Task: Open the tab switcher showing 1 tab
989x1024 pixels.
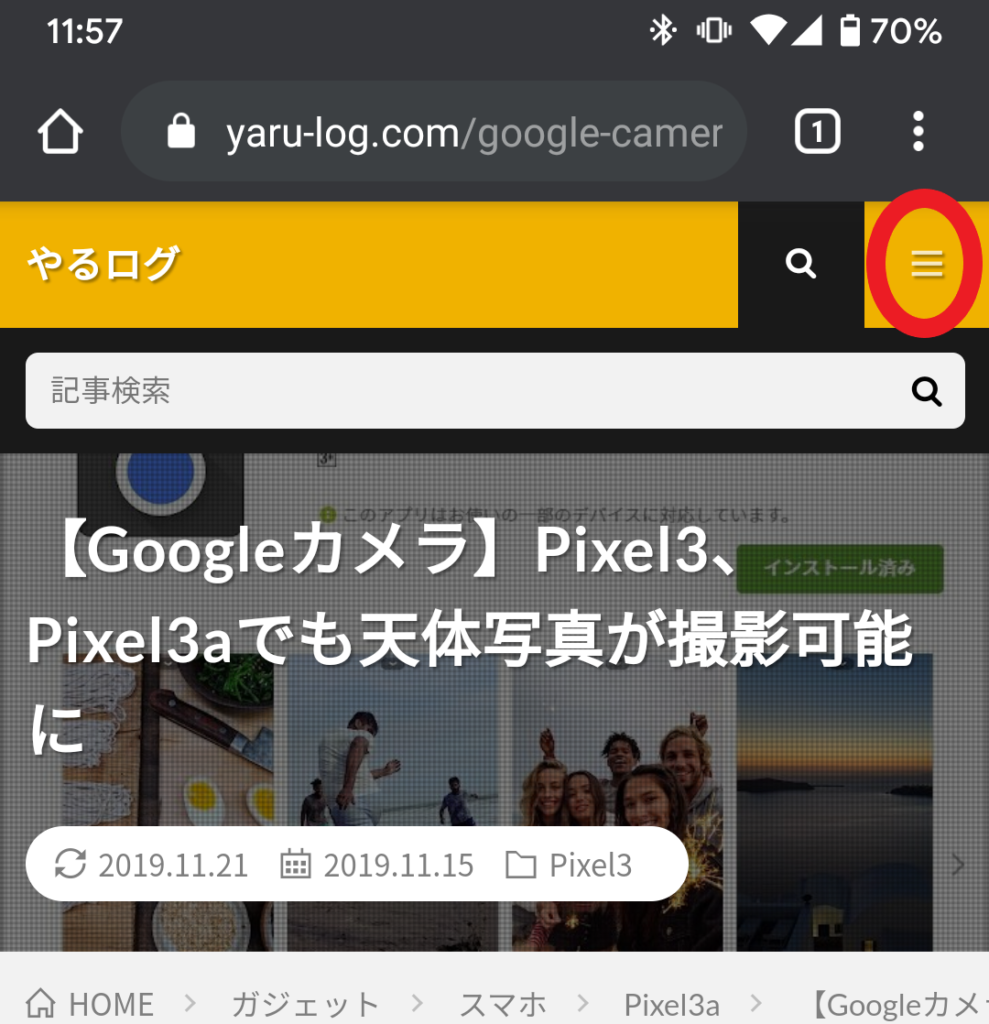Action: click(x=817, y=132)
